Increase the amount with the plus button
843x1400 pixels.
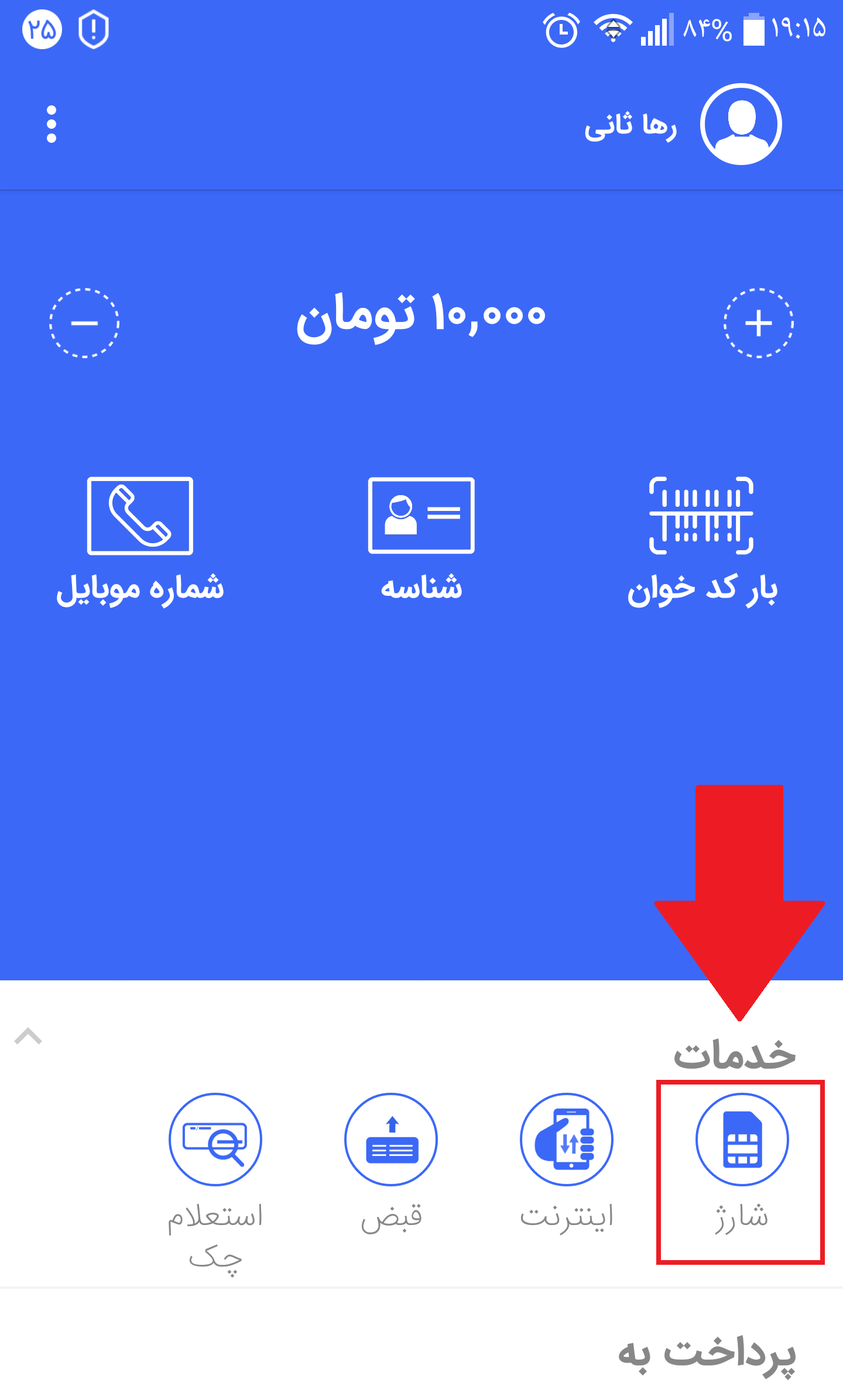coord(758,322)
